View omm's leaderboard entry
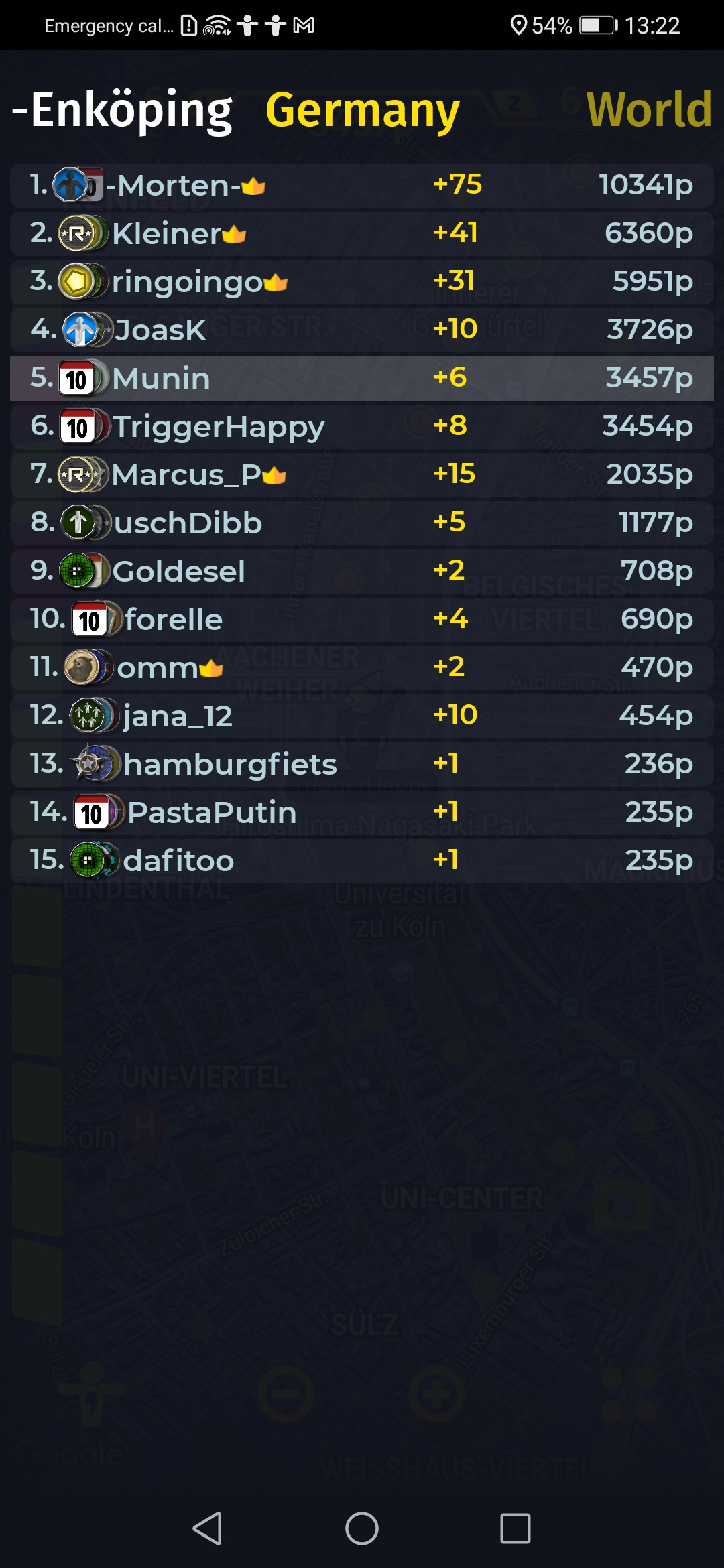Screen dimensions: 724x1568 [x=362, y=667]
